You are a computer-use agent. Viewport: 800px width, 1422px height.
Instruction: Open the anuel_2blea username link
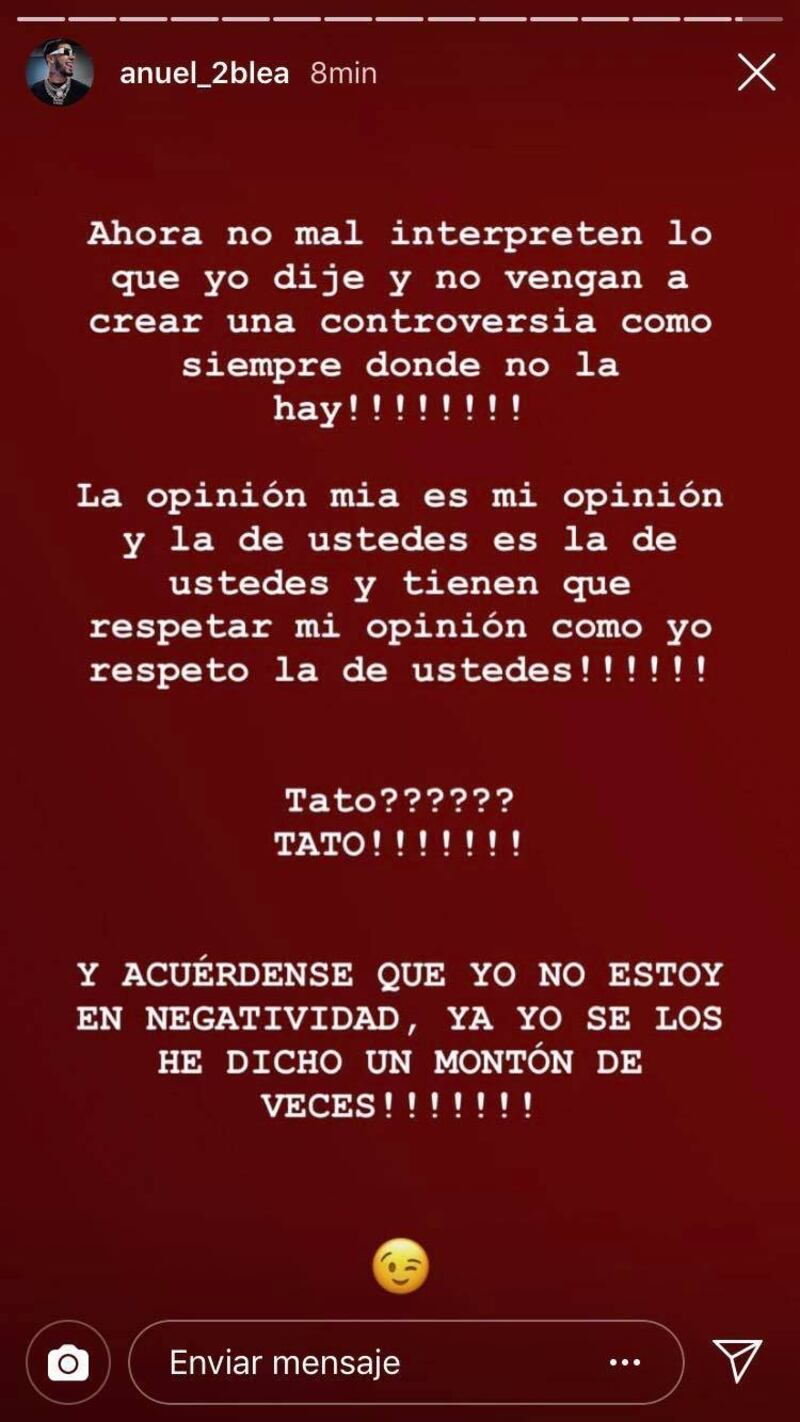point(204,73)
